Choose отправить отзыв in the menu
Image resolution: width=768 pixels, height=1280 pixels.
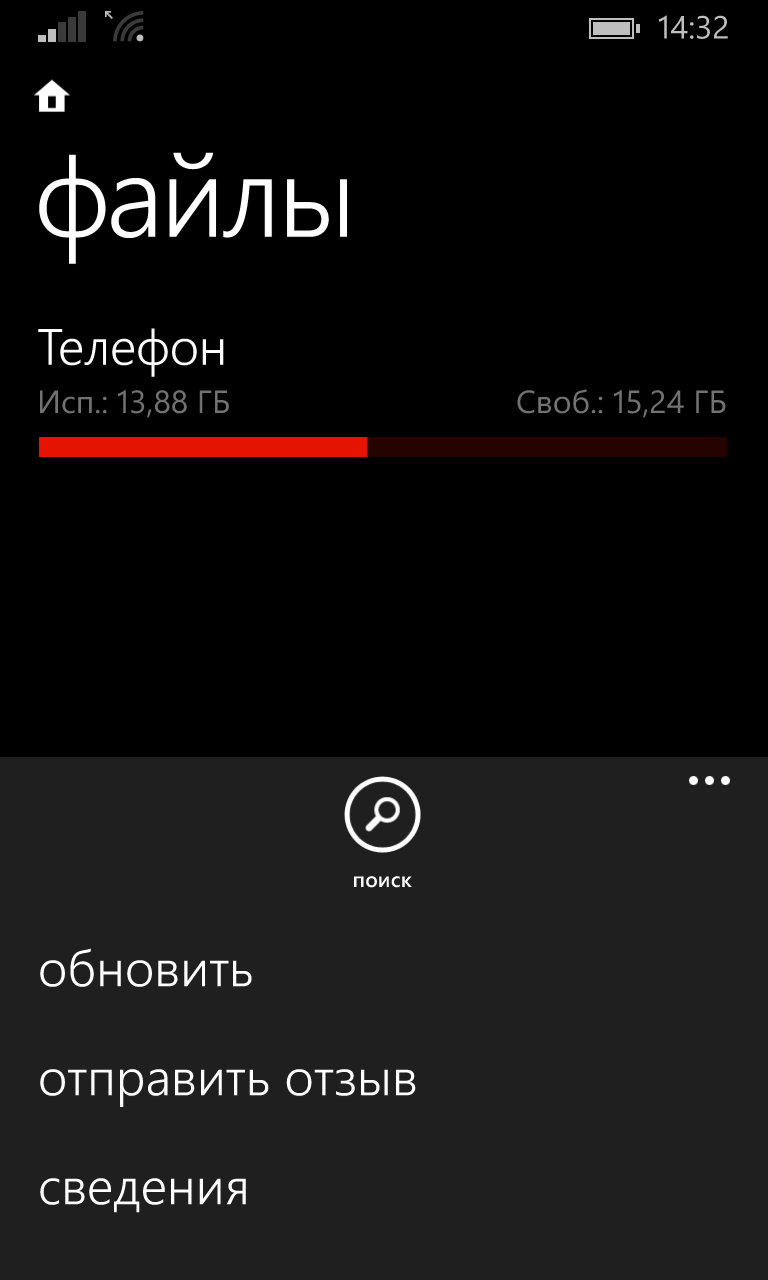tap(228, 1080)
